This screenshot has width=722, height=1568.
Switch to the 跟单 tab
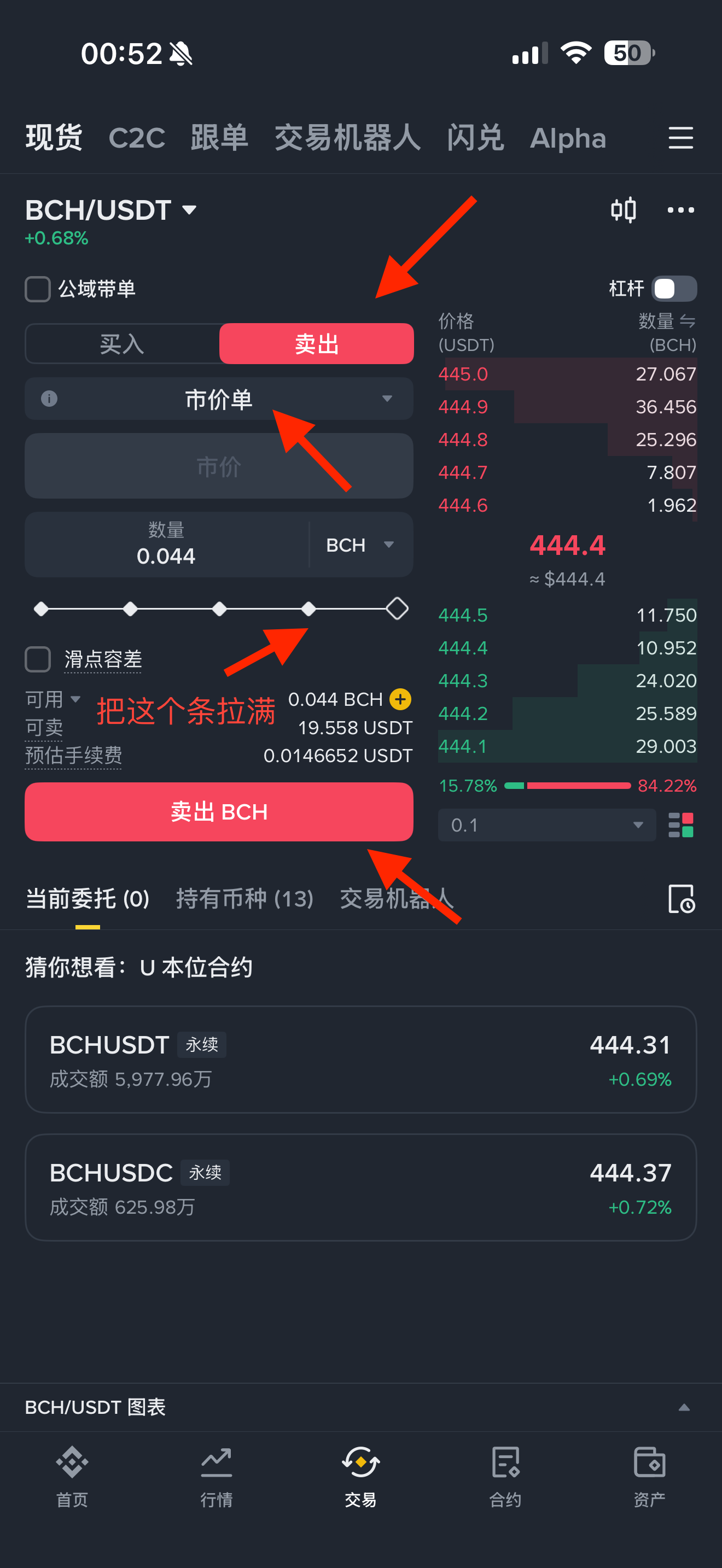coord(219,138)
